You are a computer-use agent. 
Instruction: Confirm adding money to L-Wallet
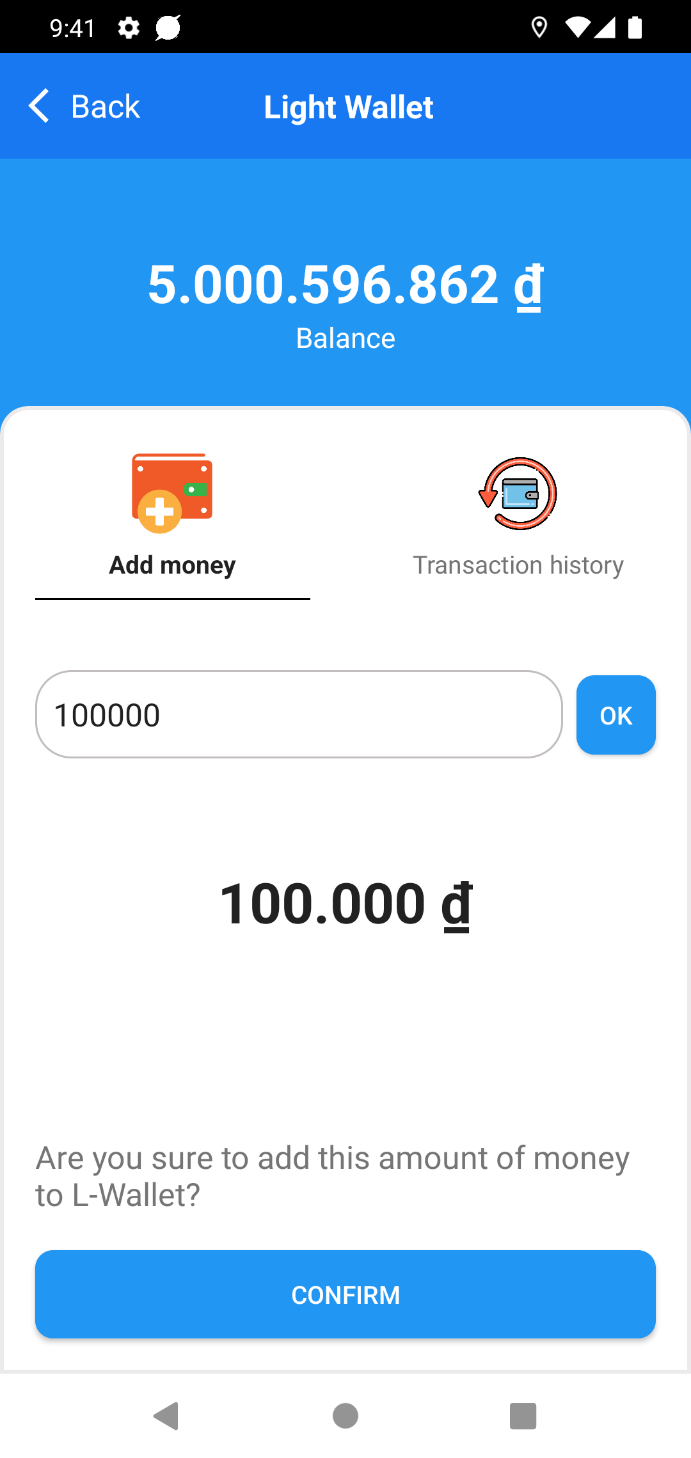[x=345, y=1294]
